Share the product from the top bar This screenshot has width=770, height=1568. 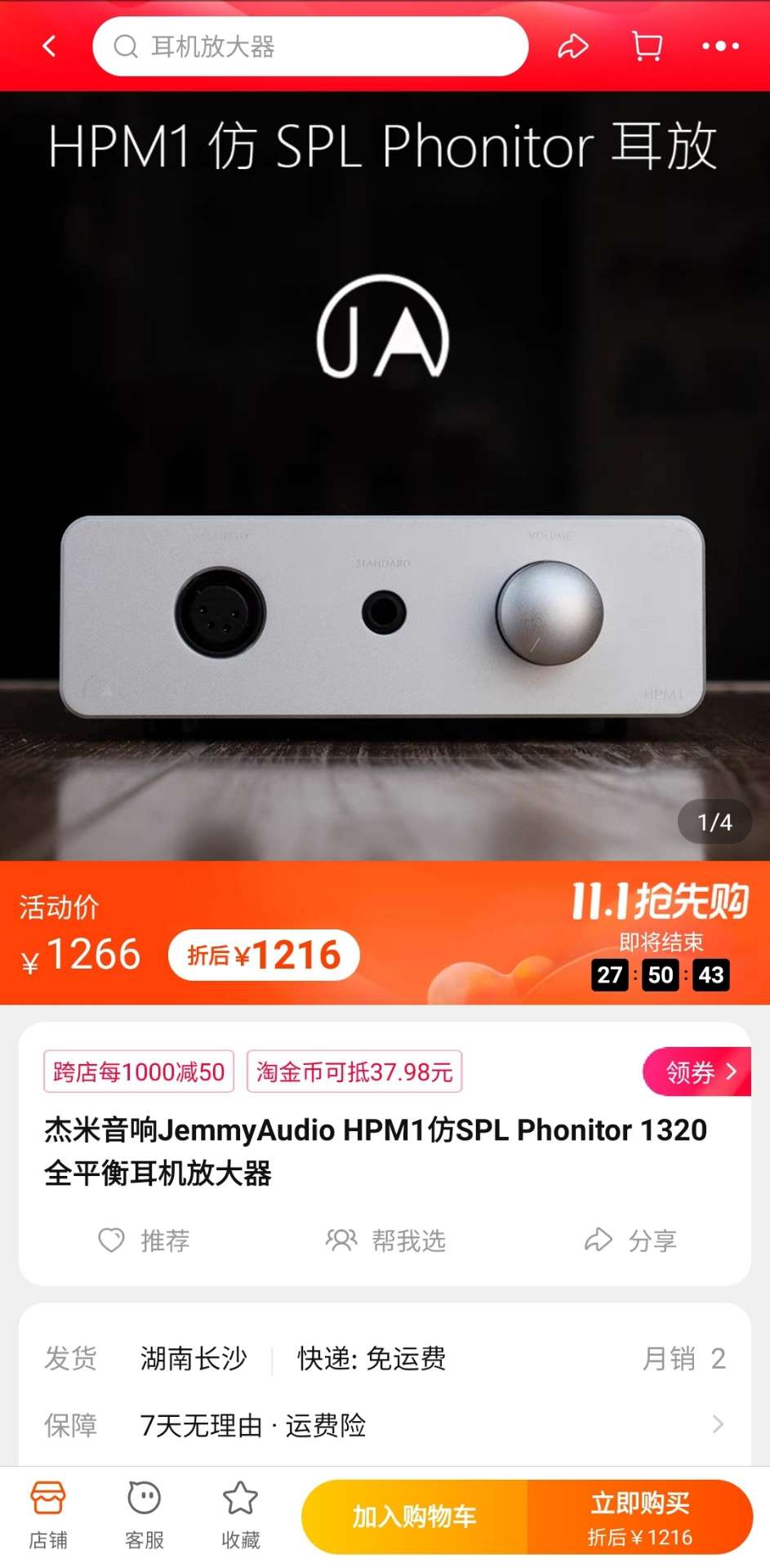572,47
